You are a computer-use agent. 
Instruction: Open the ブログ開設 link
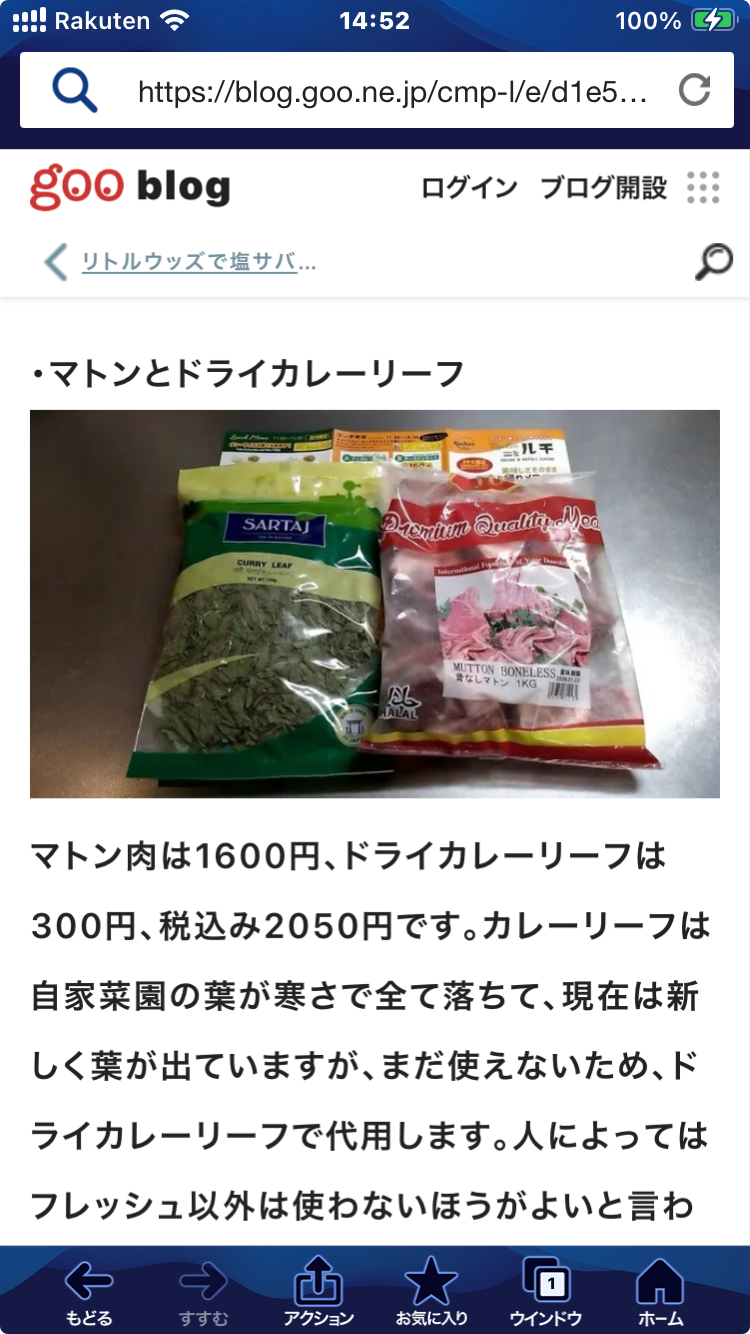pyautogui.click(x=603, y=187)
